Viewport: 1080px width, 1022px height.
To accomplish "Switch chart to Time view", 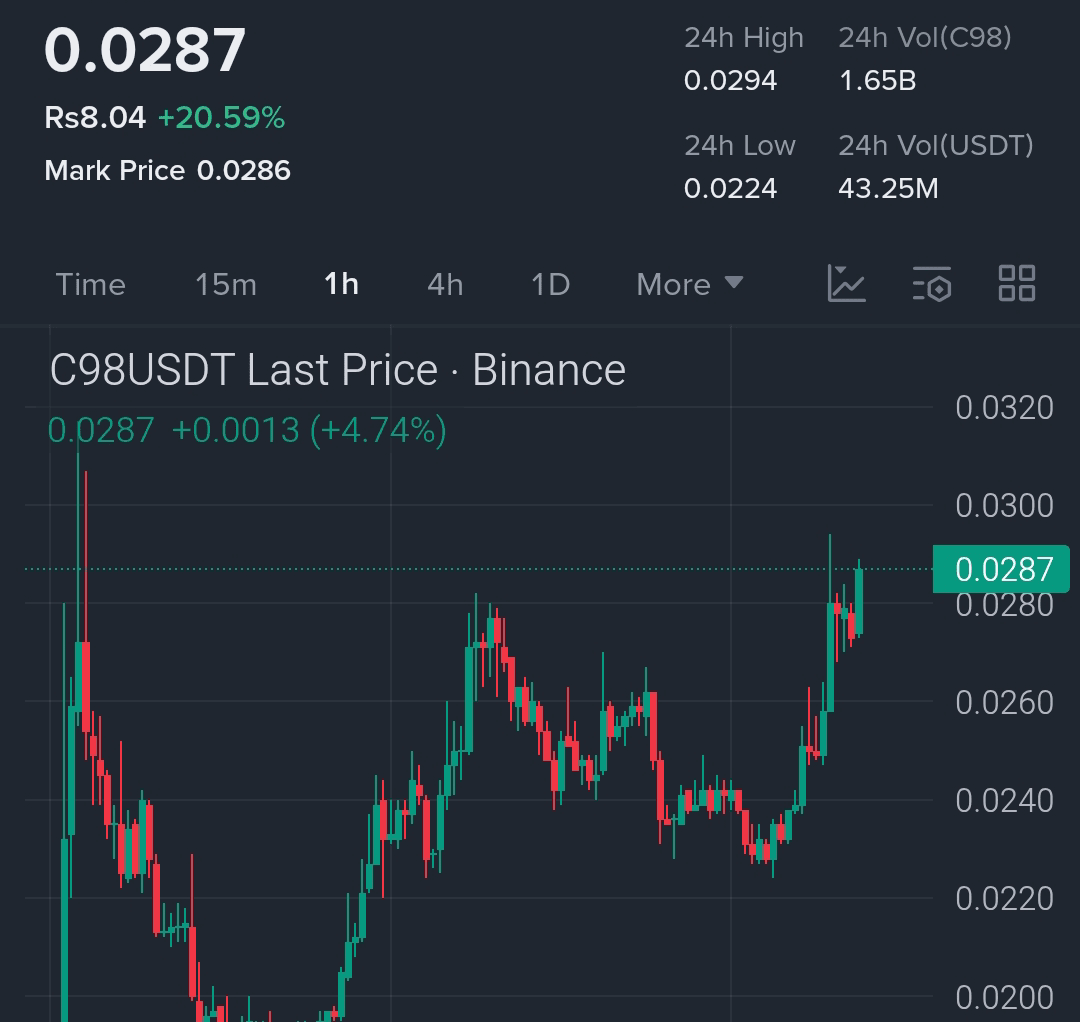I will 91,285.
